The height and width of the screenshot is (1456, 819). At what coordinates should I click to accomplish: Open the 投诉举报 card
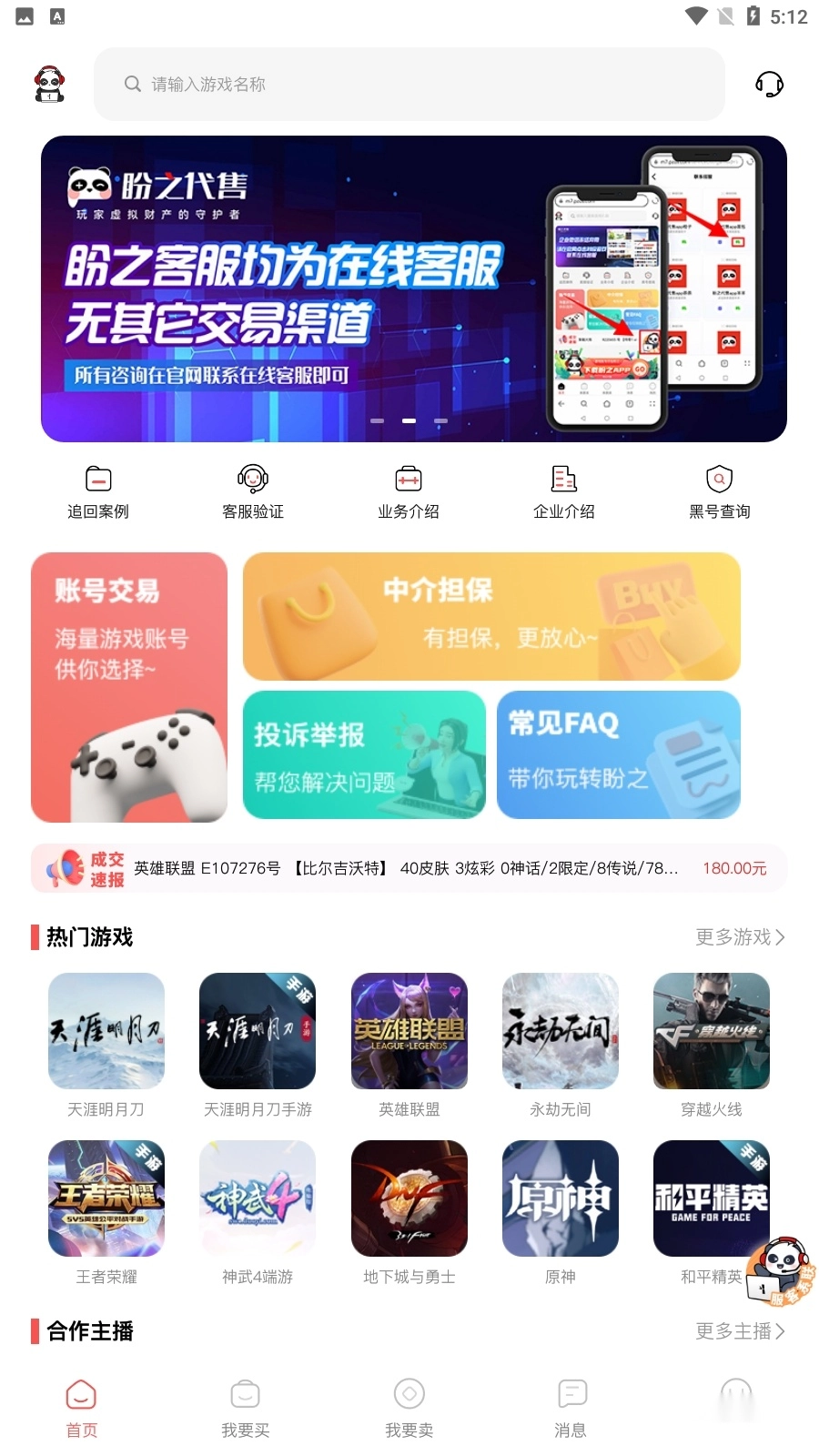tap(364, 754)
